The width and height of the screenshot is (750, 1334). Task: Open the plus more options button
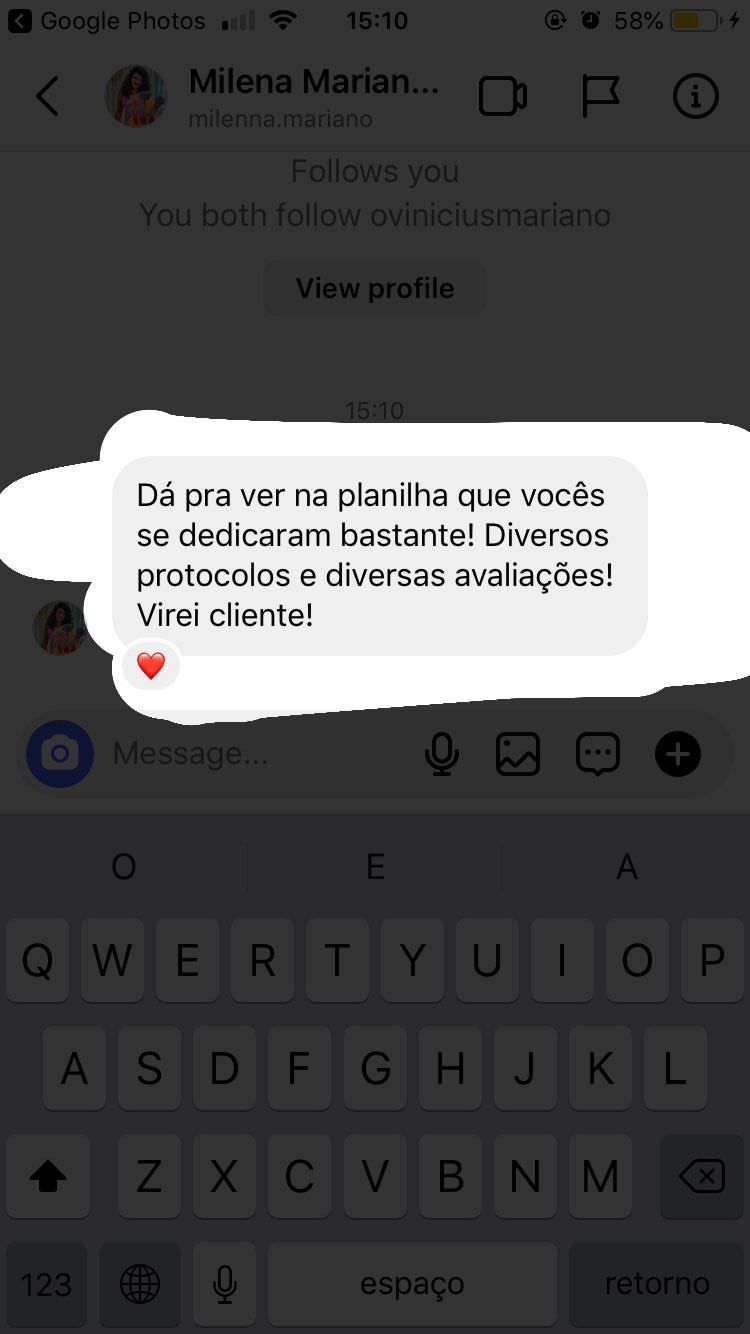[678, 754]
